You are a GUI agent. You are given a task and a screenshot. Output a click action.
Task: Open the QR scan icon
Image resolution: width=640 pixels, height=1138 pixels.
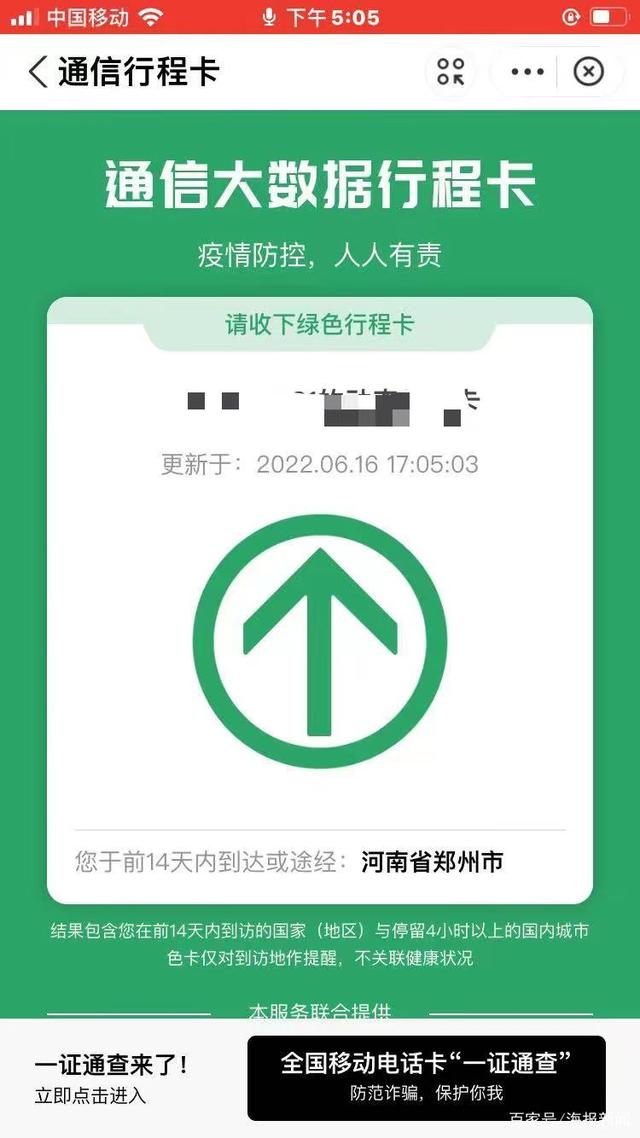pos(451,72)
